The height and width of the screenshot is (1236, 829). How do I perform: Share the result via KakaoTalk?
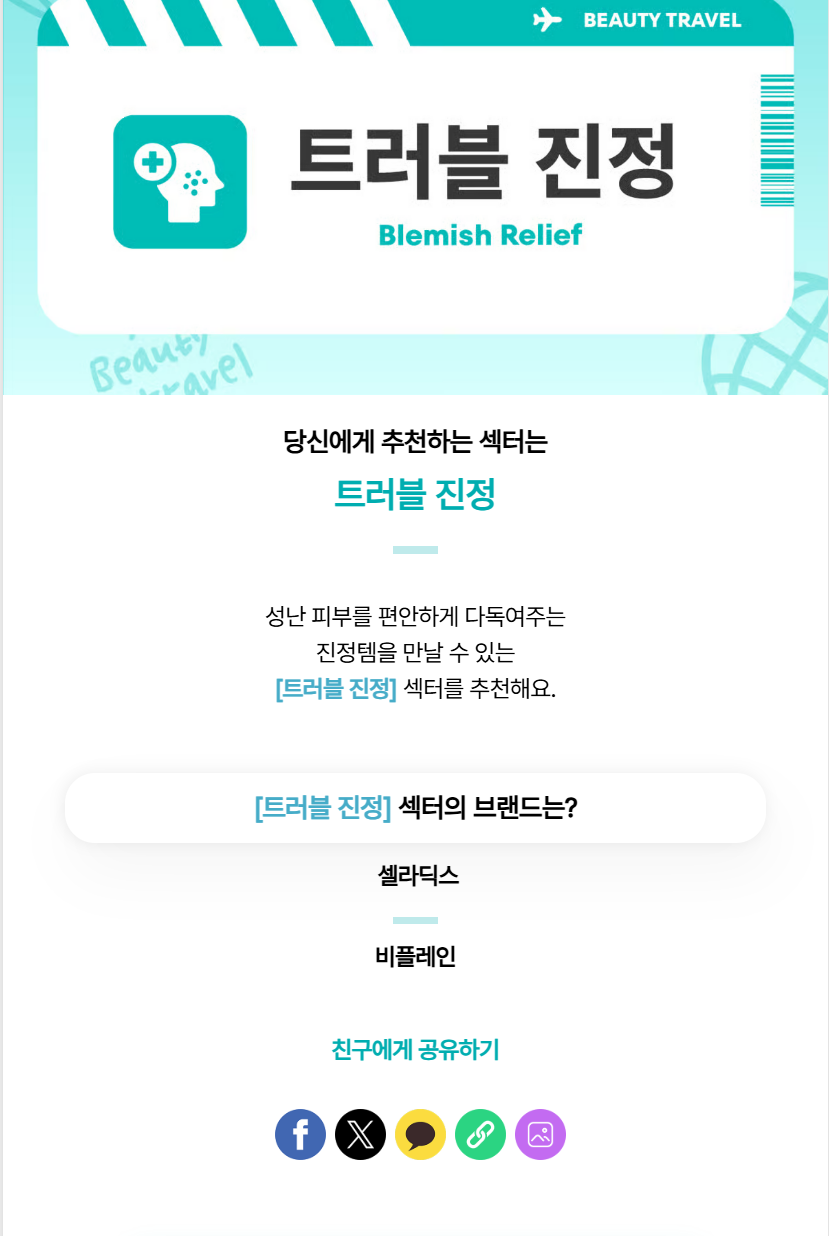coord(420,1134)
